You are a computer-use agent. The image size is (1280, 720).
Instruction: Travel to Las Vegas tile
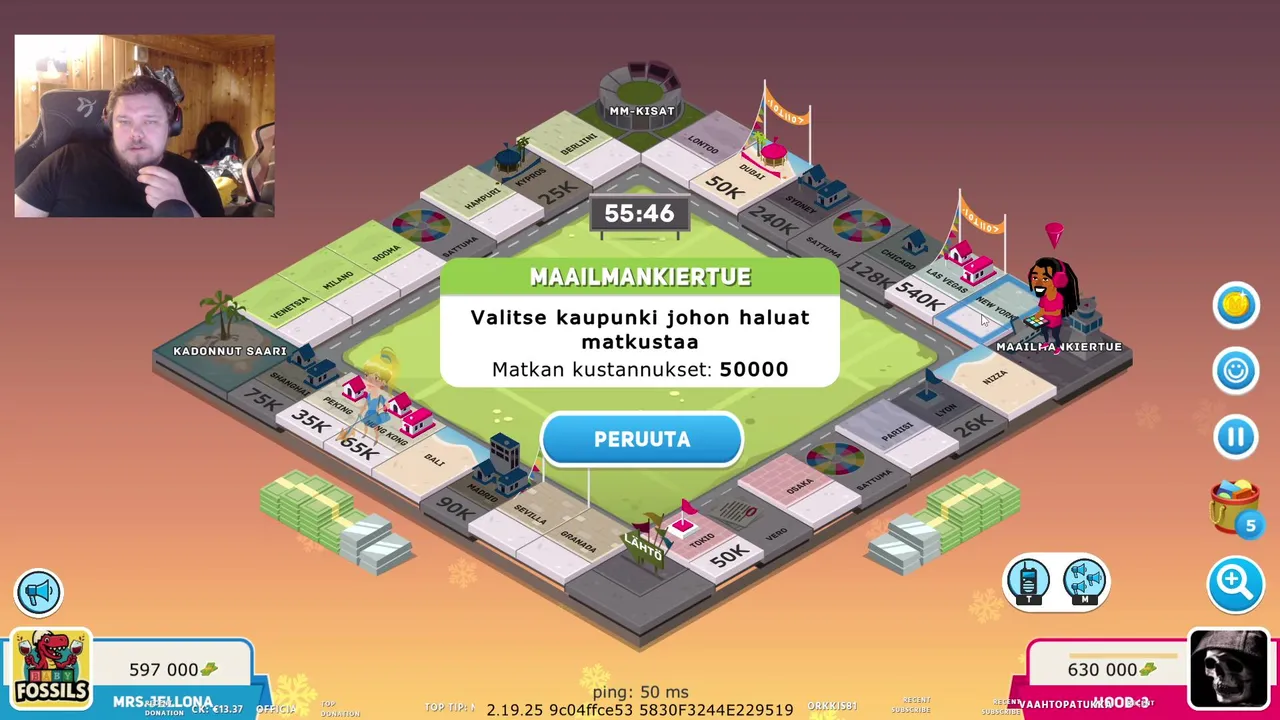[x=945, y=282]
